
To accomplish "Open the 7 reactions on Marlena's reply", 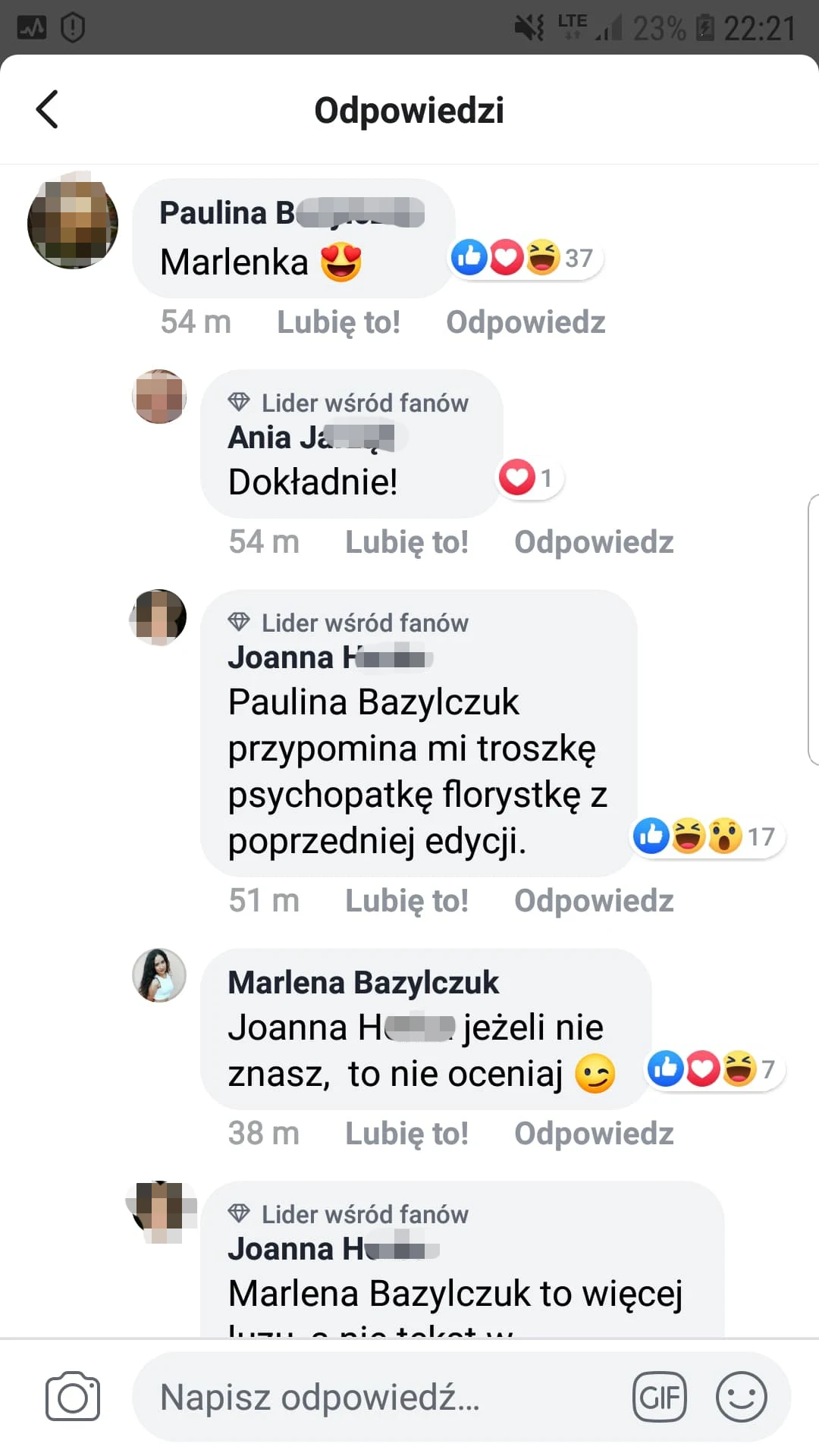I will pos(713,1069).
